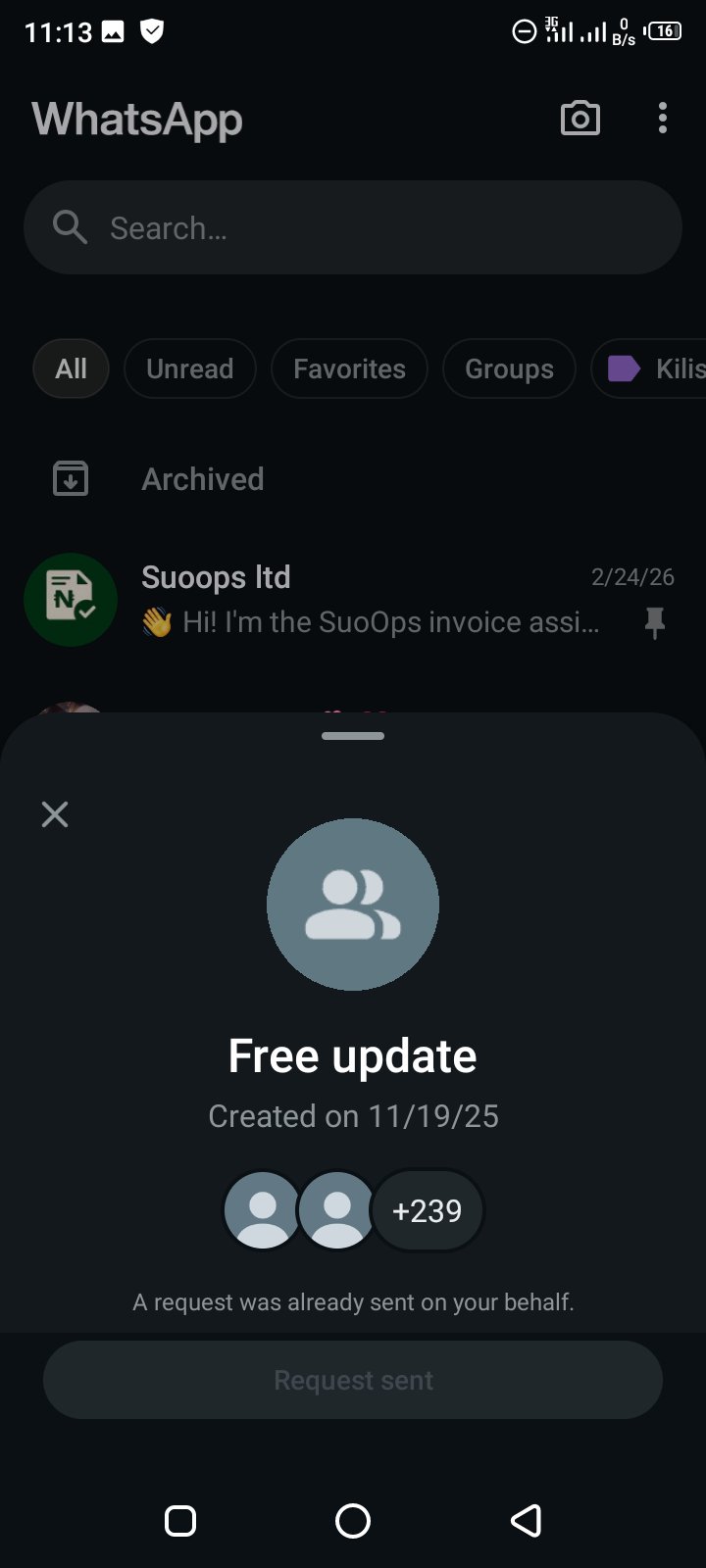
Task: Go back using the system back button
Action: coord(526,1521)
